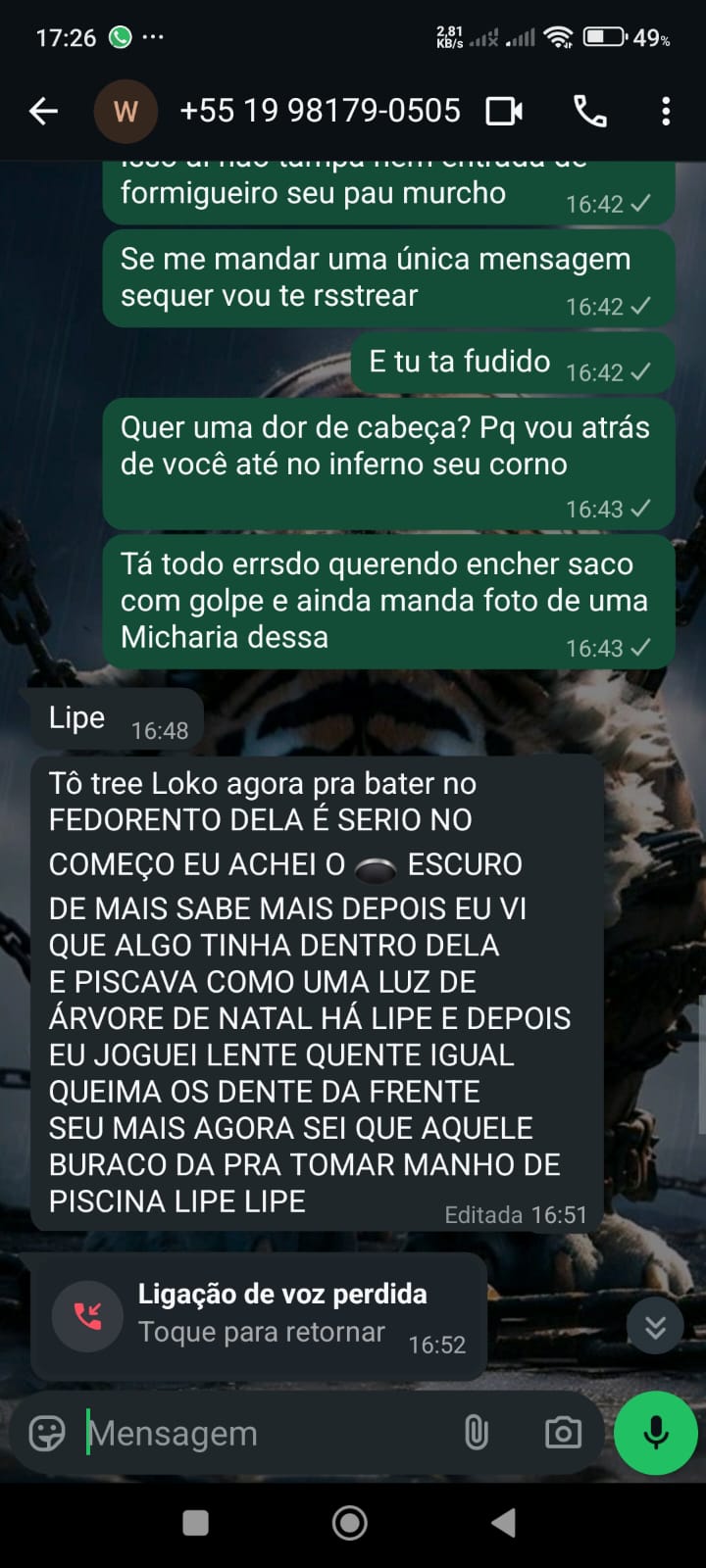Open the overflow menu
This screenshot has width=706, height=1568.
click(666, 112)
